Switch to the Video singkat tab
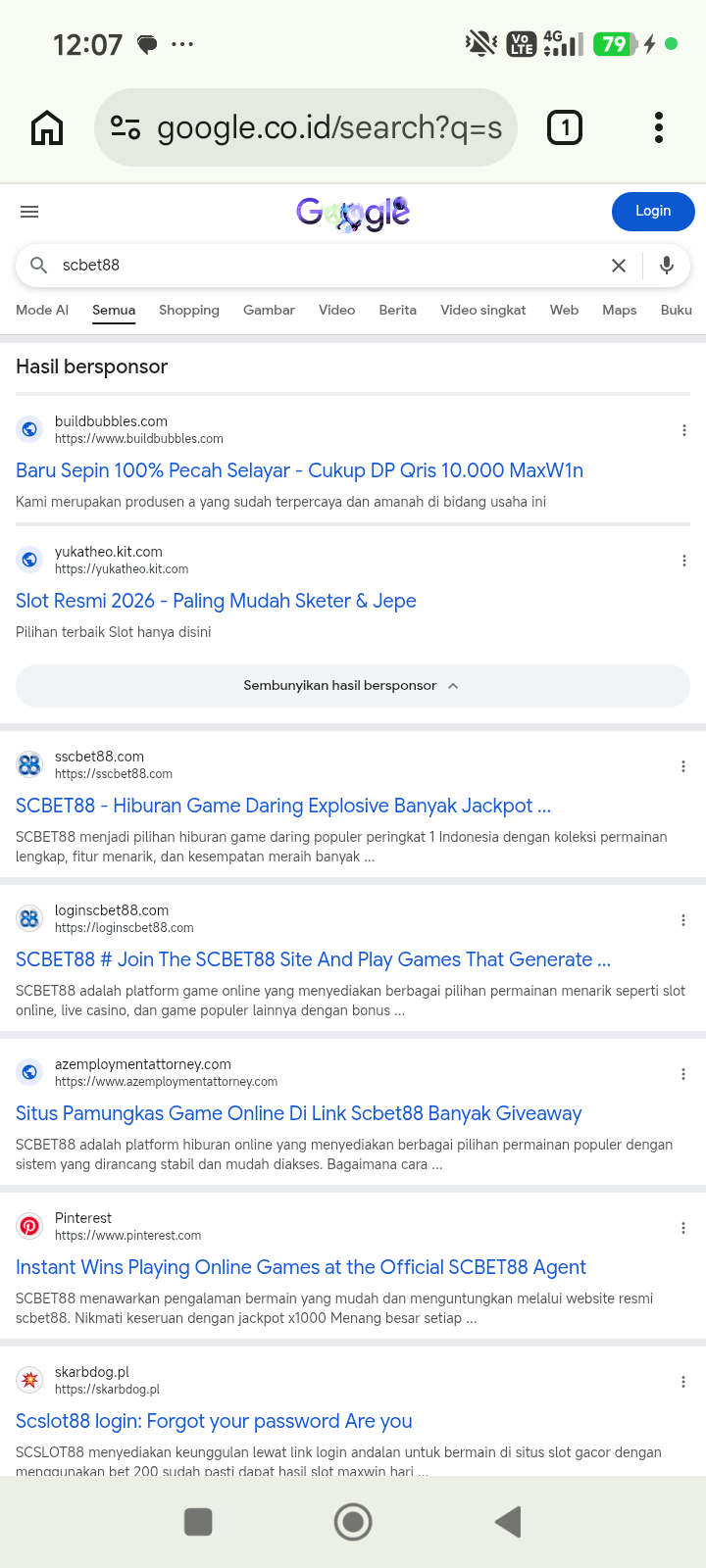This screenshot has width=706, height=1568. click(483, 310)
